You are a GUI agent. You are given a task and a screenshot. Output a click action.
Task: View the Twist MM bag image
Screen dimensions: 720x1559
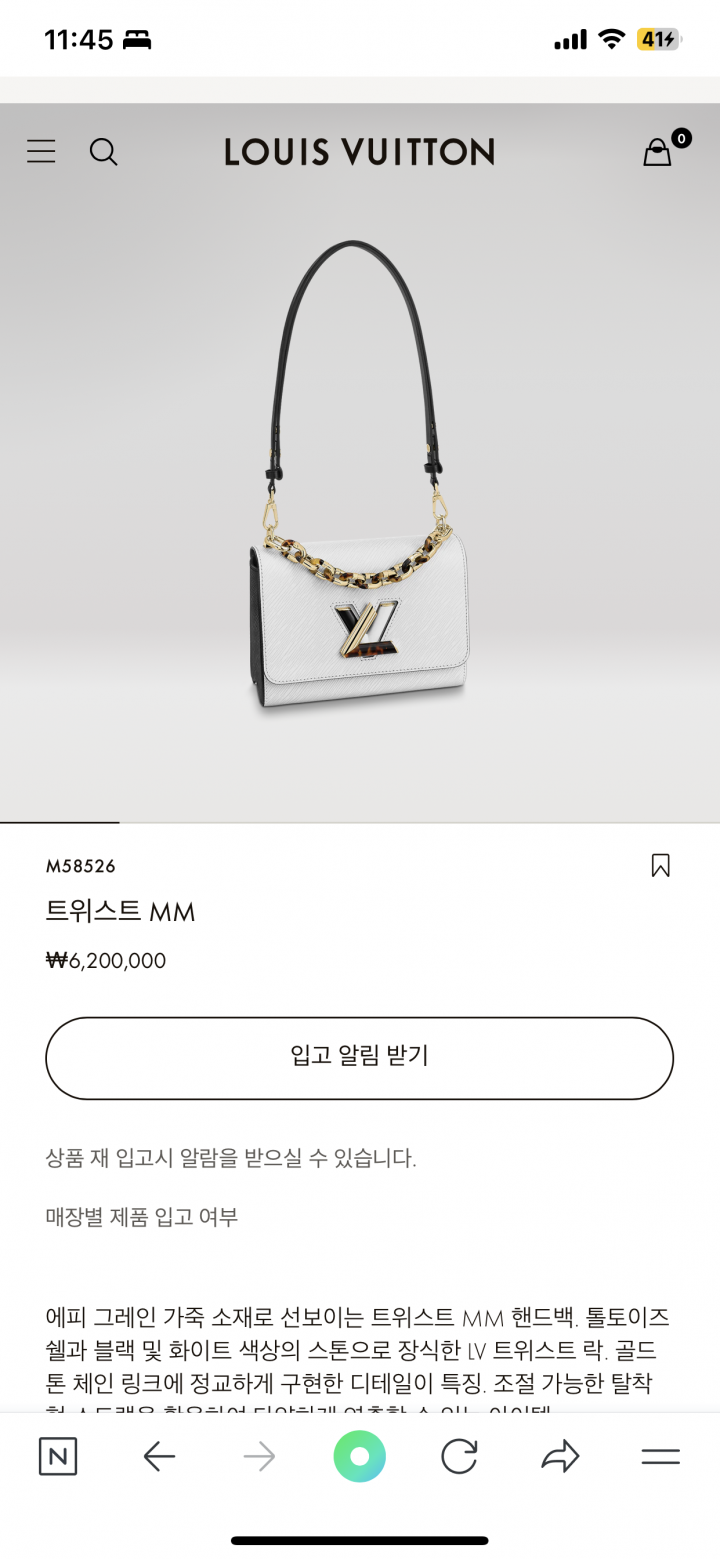[x=360, y=480]
